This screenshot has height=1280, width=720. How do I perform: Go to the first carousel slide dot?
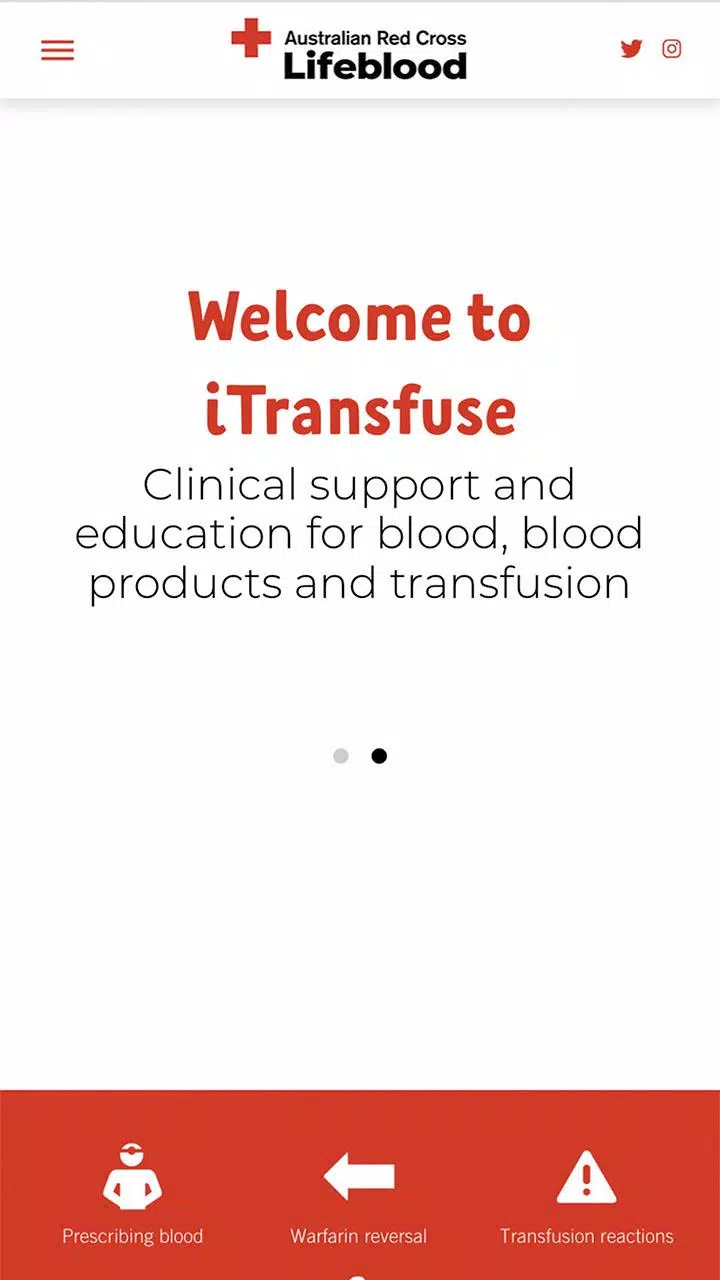(341, 756)
